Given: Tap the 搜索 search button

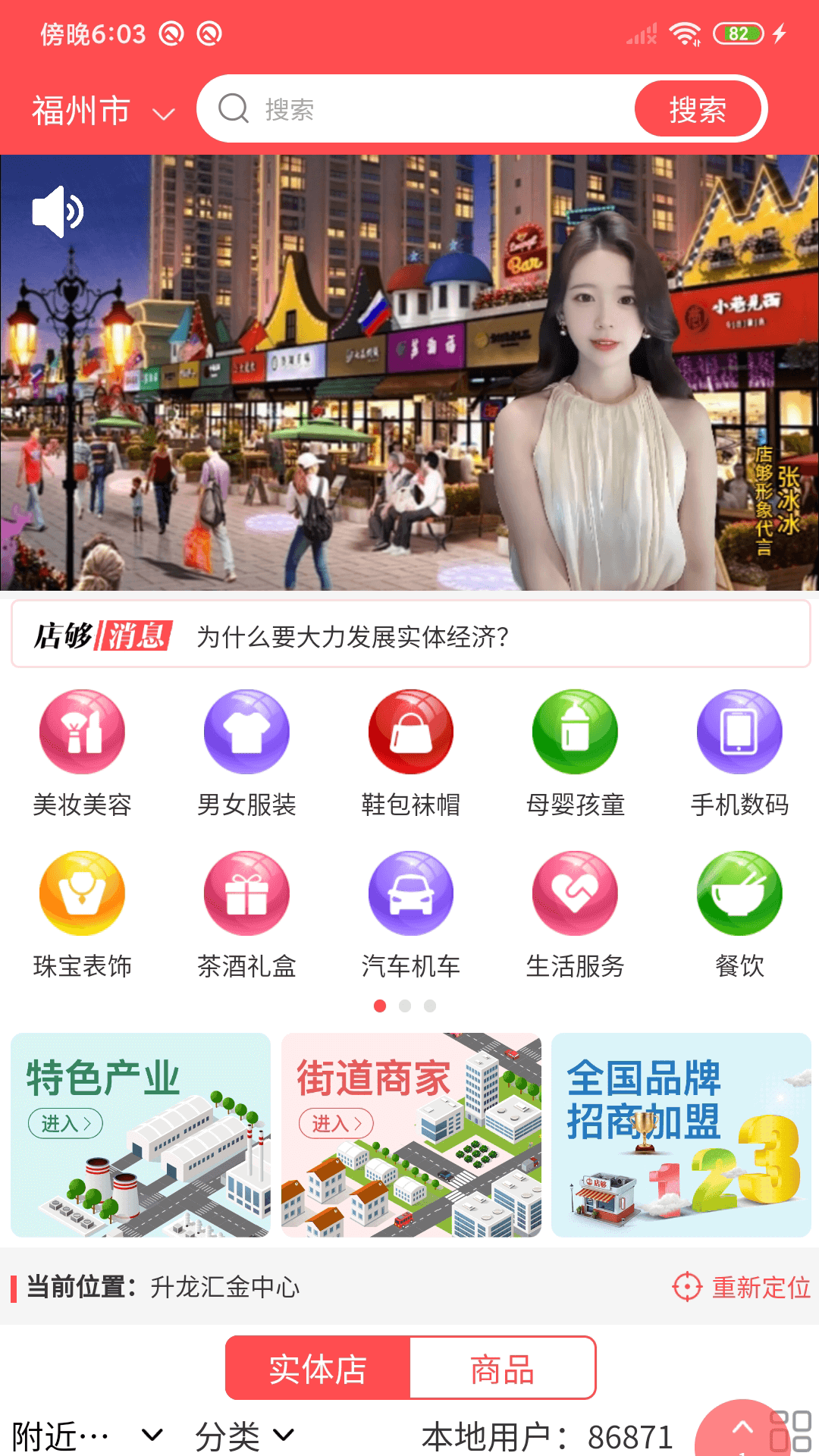Looking at the screenshot, I should (698, 108).
